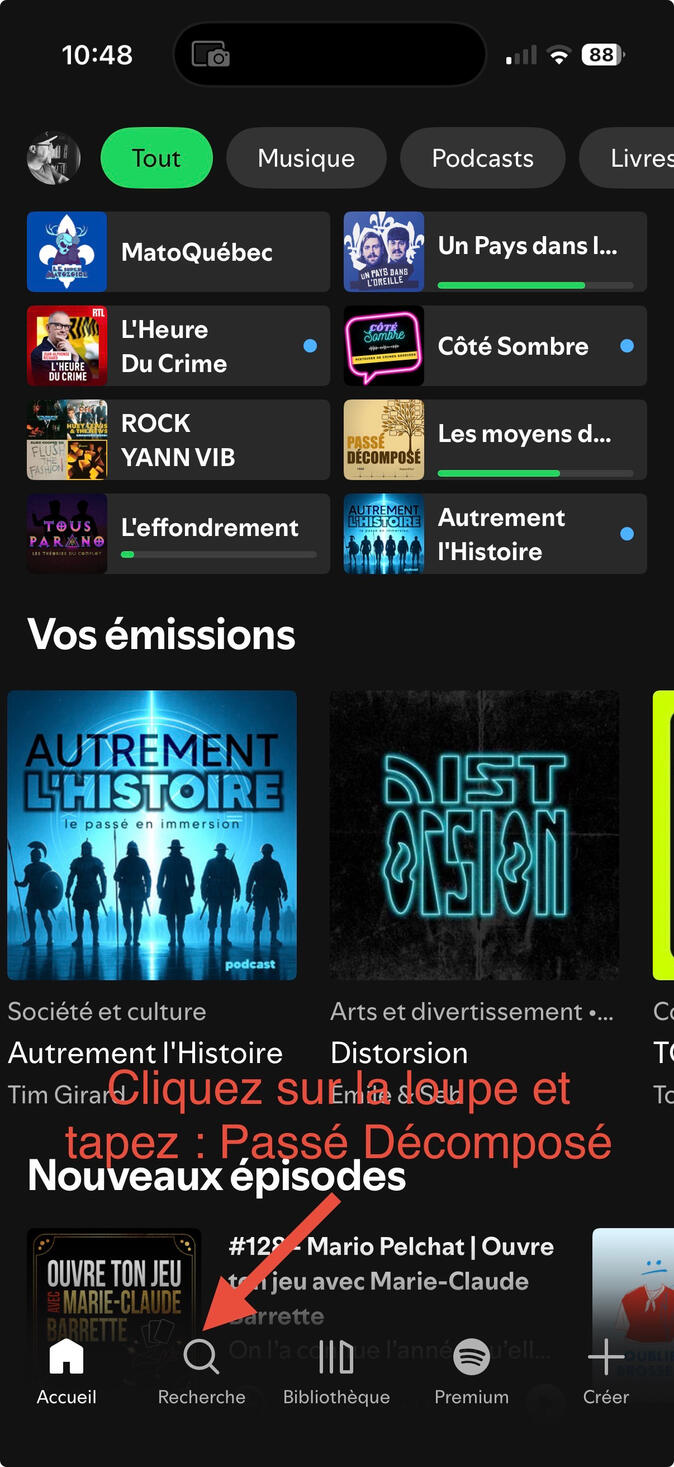Go to the Accueil tab
Image resolution: width=674 pixels, height=1467 pixels.
point(66,1372)
